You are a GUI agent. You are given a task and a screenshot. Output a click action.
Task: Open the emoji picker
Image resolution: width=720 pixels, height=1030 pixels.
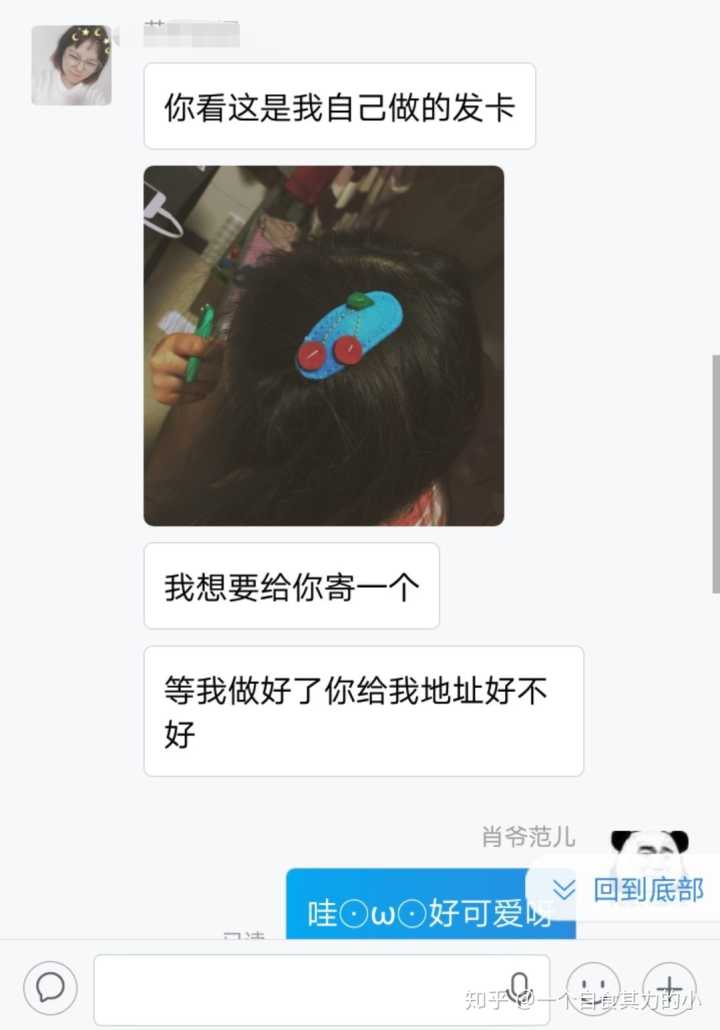coord(593,989)
